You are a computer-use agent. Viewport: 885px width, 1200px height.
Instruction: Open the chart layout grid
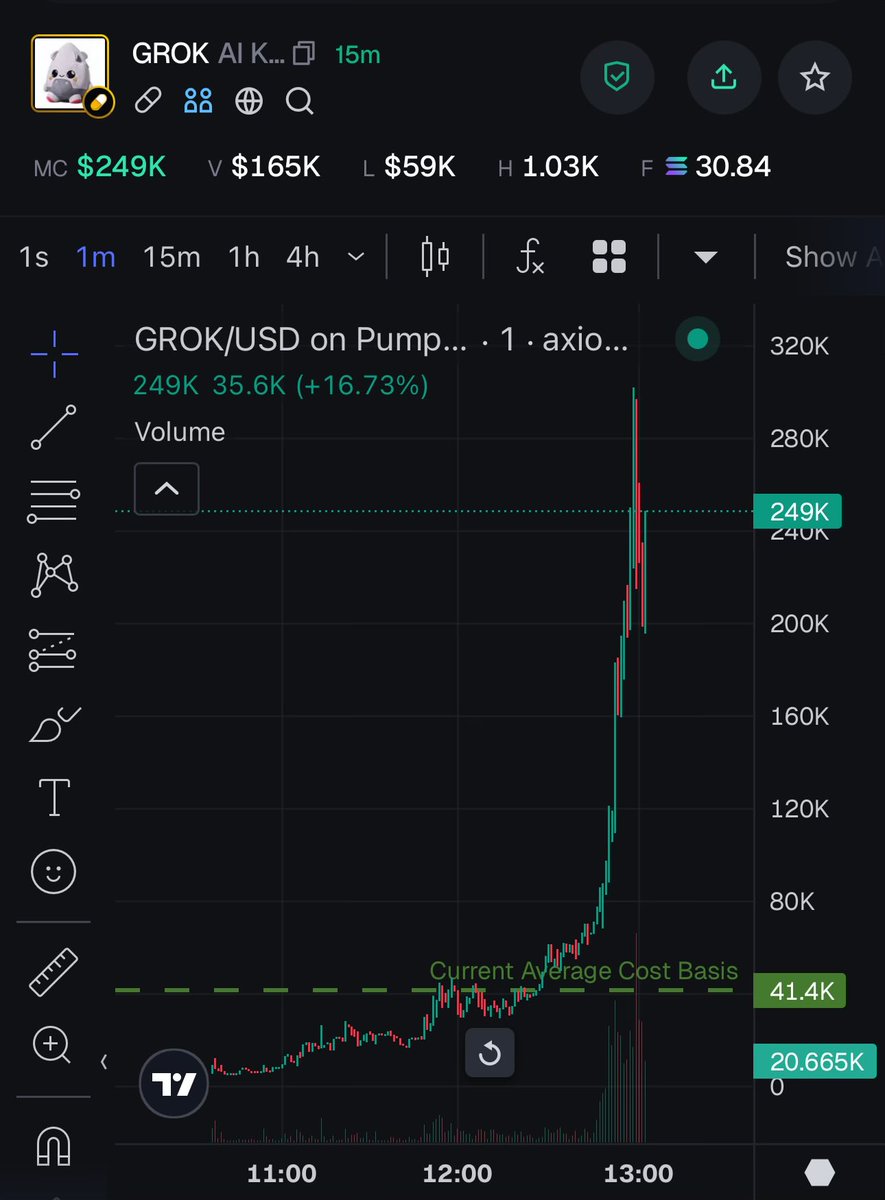tap(609, 257)
